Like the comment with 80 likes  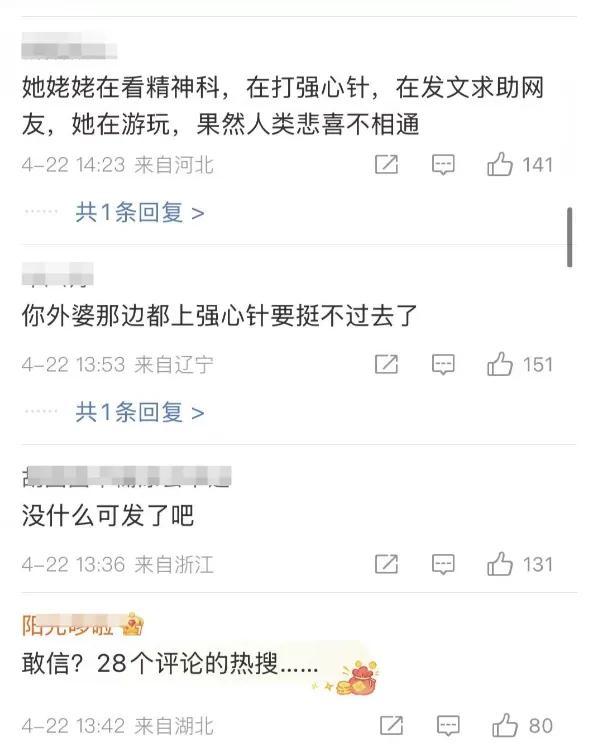[x=506, y=725]
